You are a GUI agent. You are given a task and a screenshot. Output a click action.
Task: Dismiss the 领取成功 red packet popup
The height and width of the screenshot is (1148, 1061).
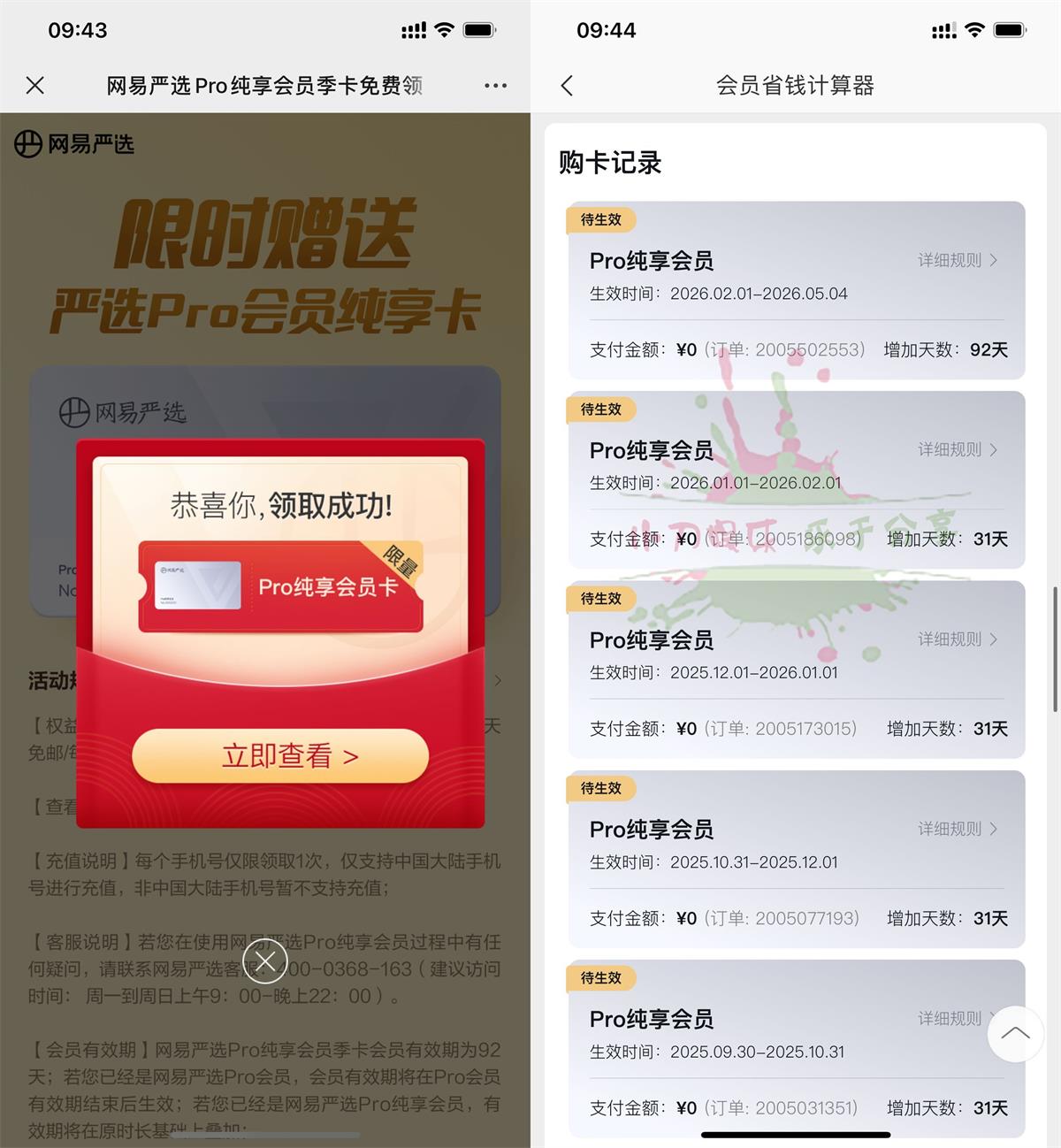[x=265, y=960]
